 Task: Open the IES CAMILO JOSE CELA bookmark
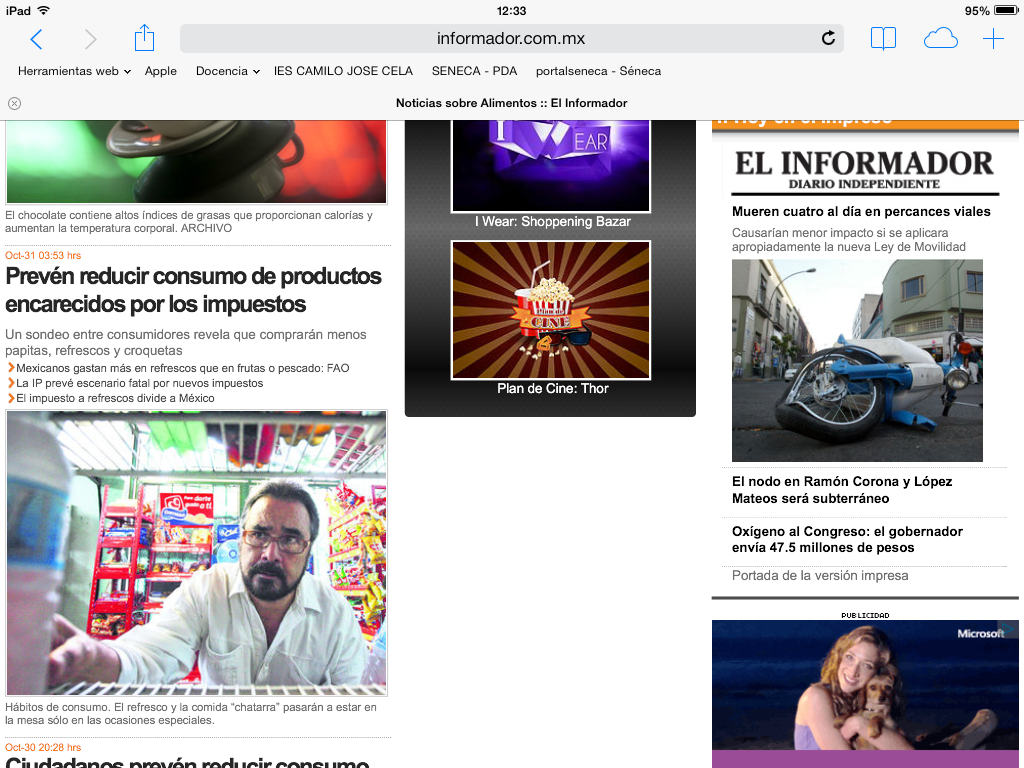(343, 71)
